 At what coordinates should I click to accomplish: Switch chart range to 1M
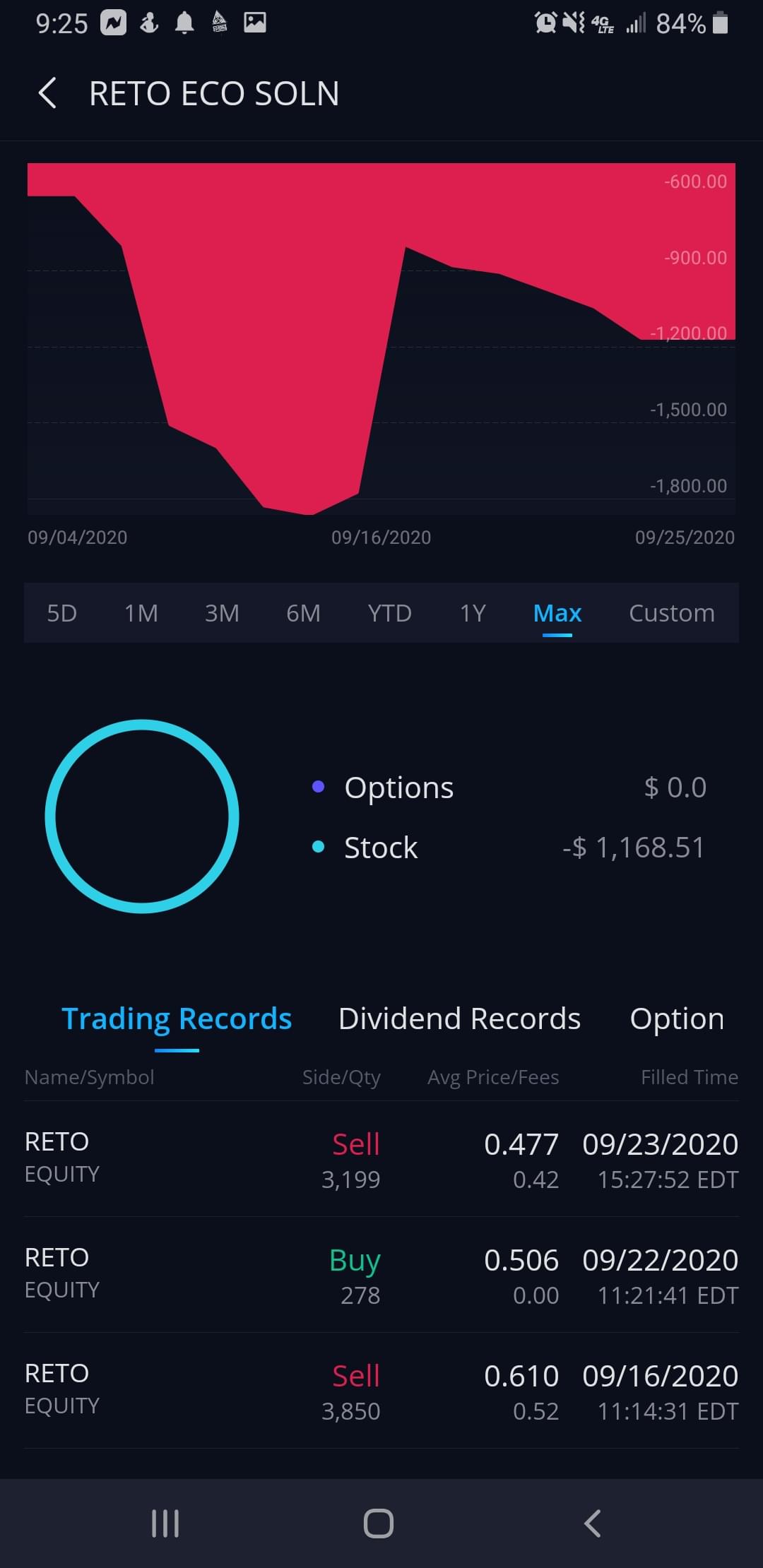point(141,613)
